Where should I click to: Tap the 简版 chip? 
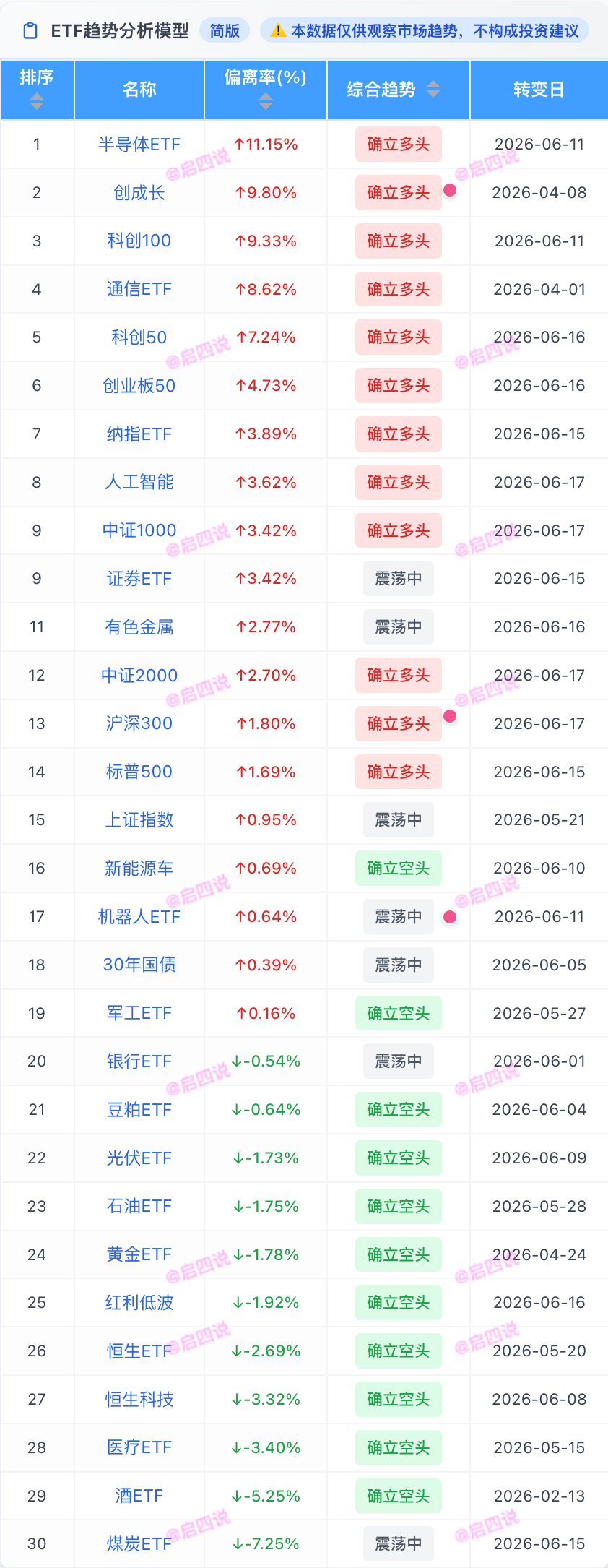click(x=225, y=30)
